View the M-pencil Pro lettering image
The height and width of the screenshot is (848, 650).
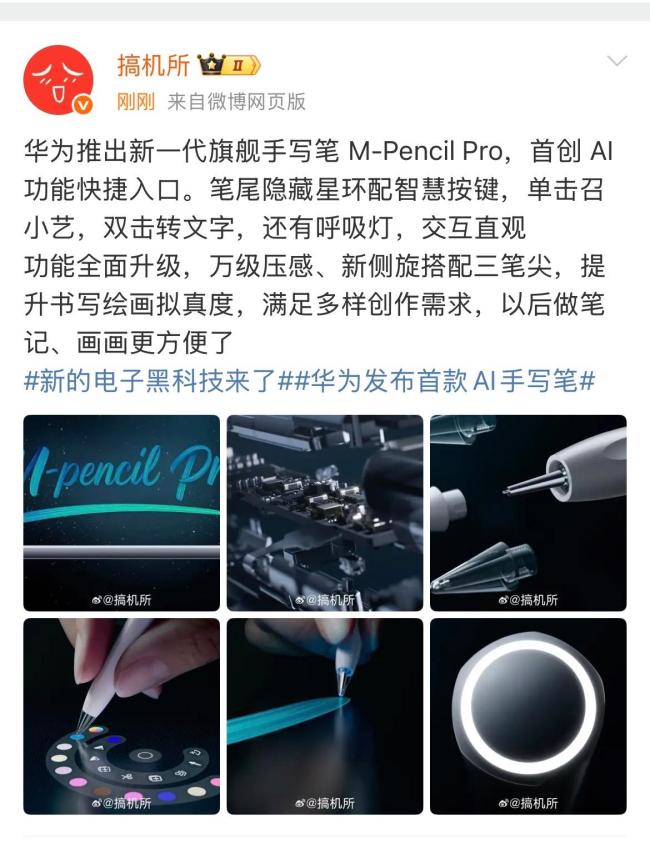coord(121,512)
